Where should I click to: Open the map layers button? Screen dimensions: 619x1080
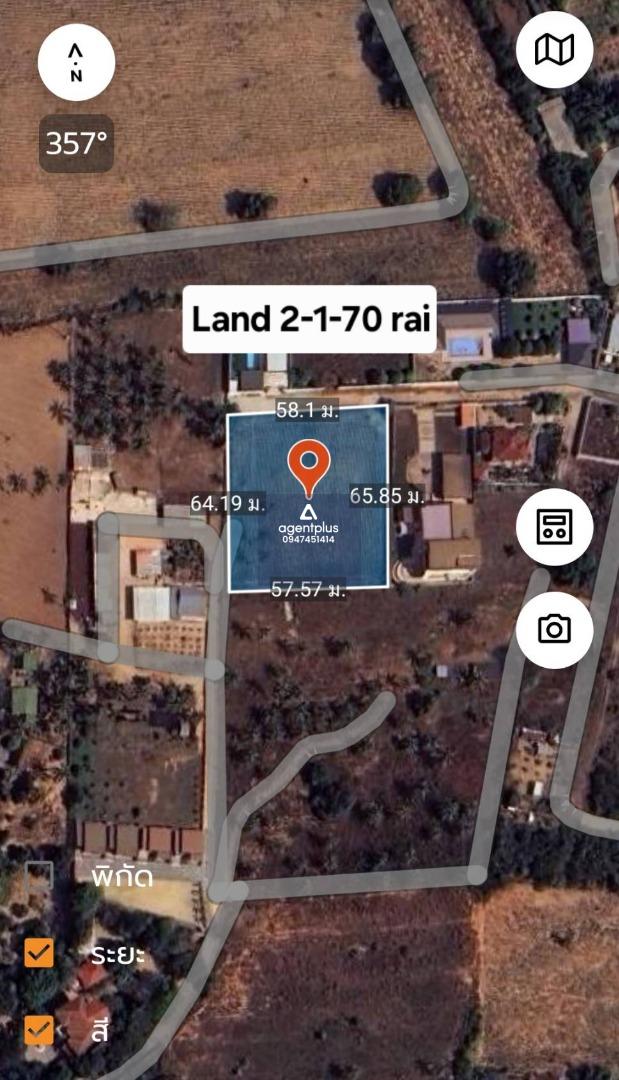tap(554, 50)
